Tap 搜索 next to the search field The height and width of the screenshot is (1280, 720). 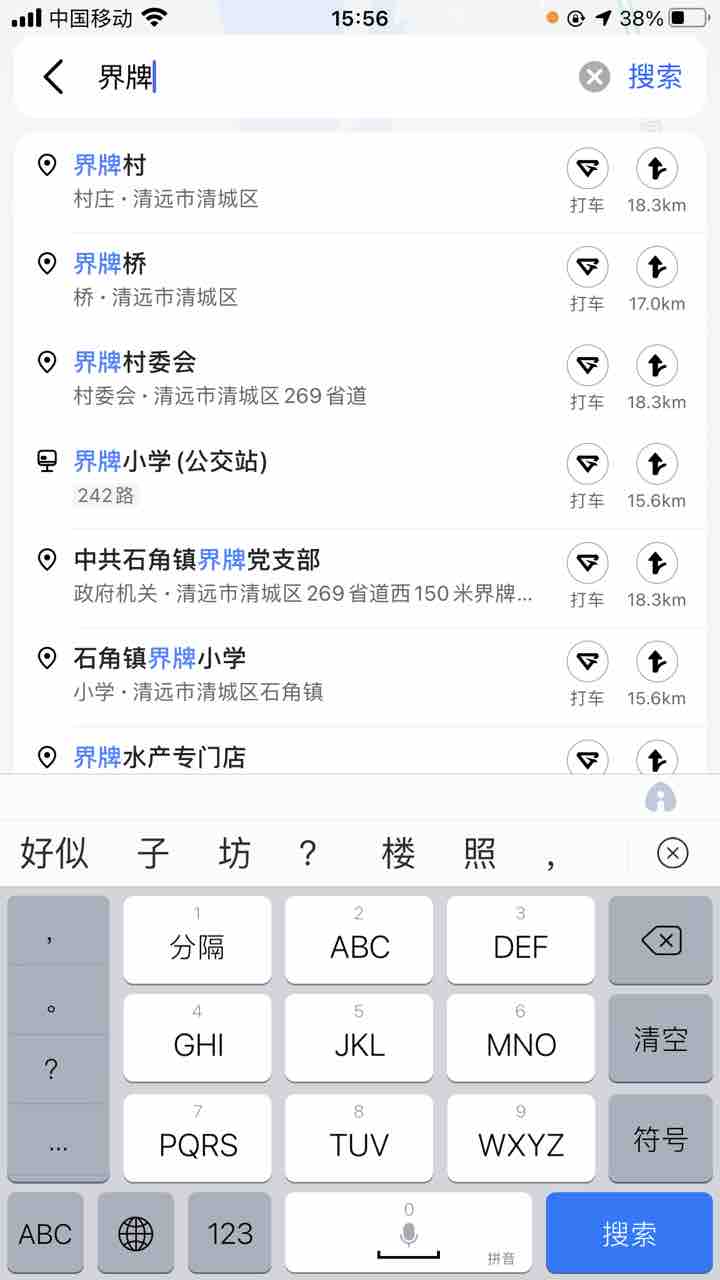pyautogui.click(x=655, y=77)
